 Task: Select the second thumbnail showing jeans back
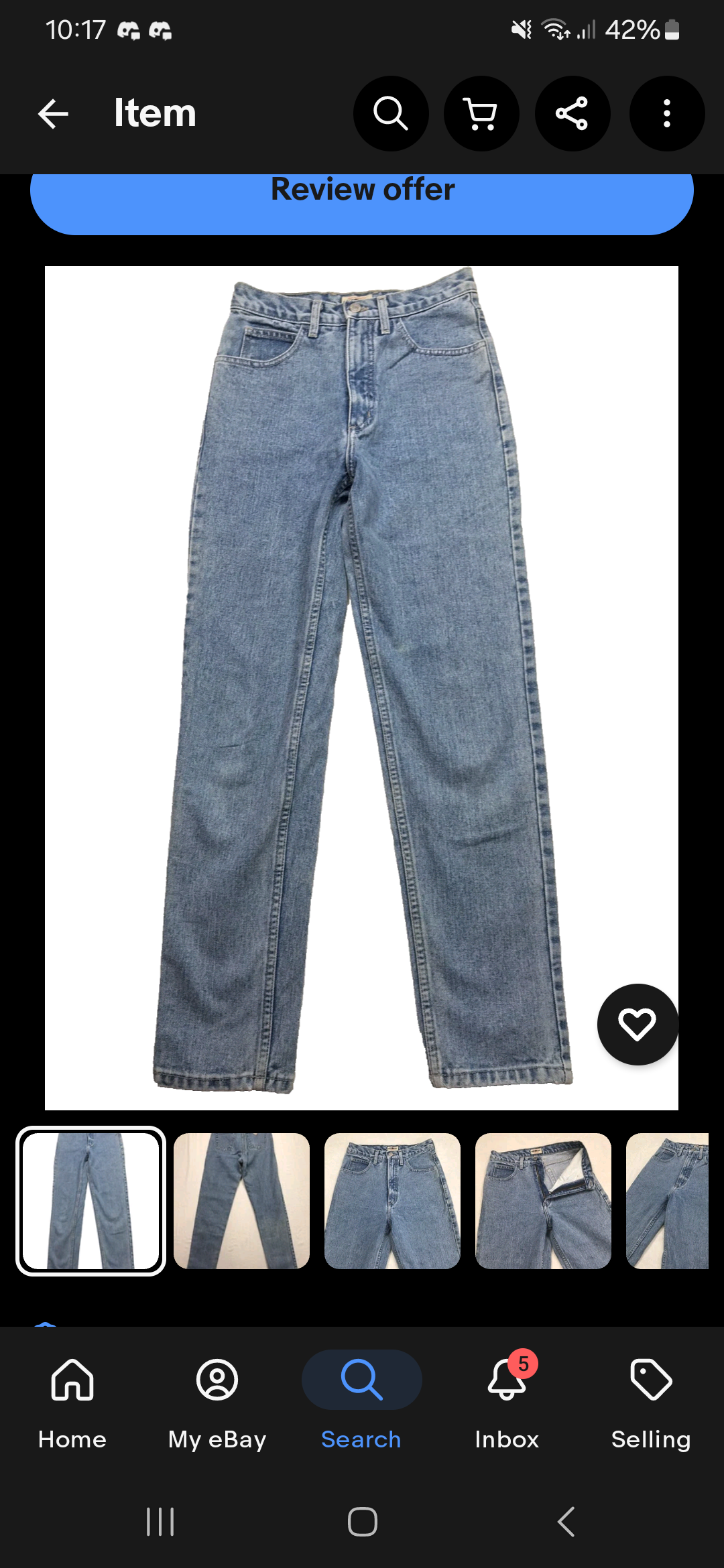[241, 1201]
